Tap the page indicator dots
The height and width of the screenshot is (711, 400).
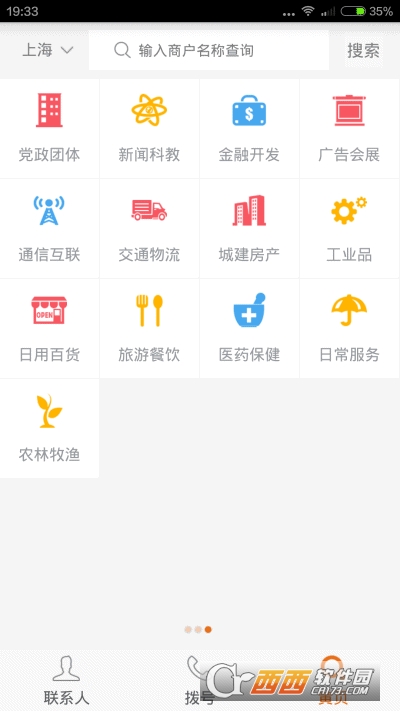(198, 629)
